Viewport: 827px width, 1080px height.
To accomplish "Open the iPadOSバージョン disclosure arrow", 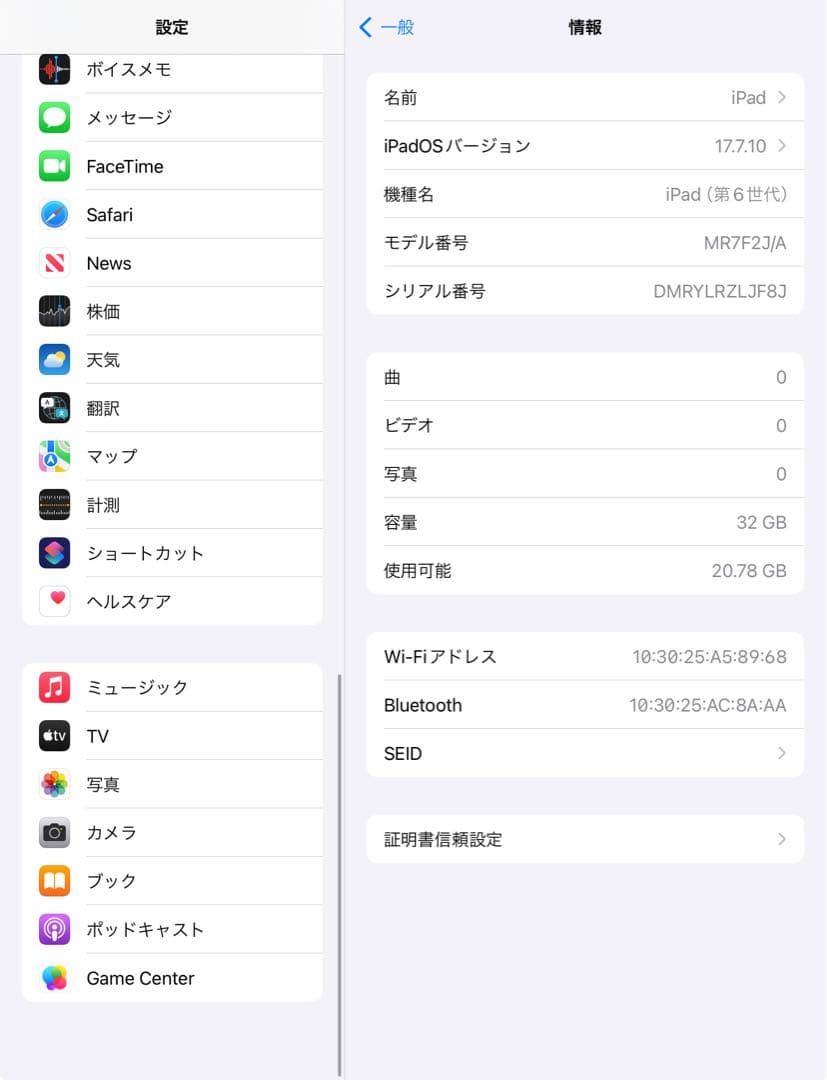I will [x=783, y=145].
